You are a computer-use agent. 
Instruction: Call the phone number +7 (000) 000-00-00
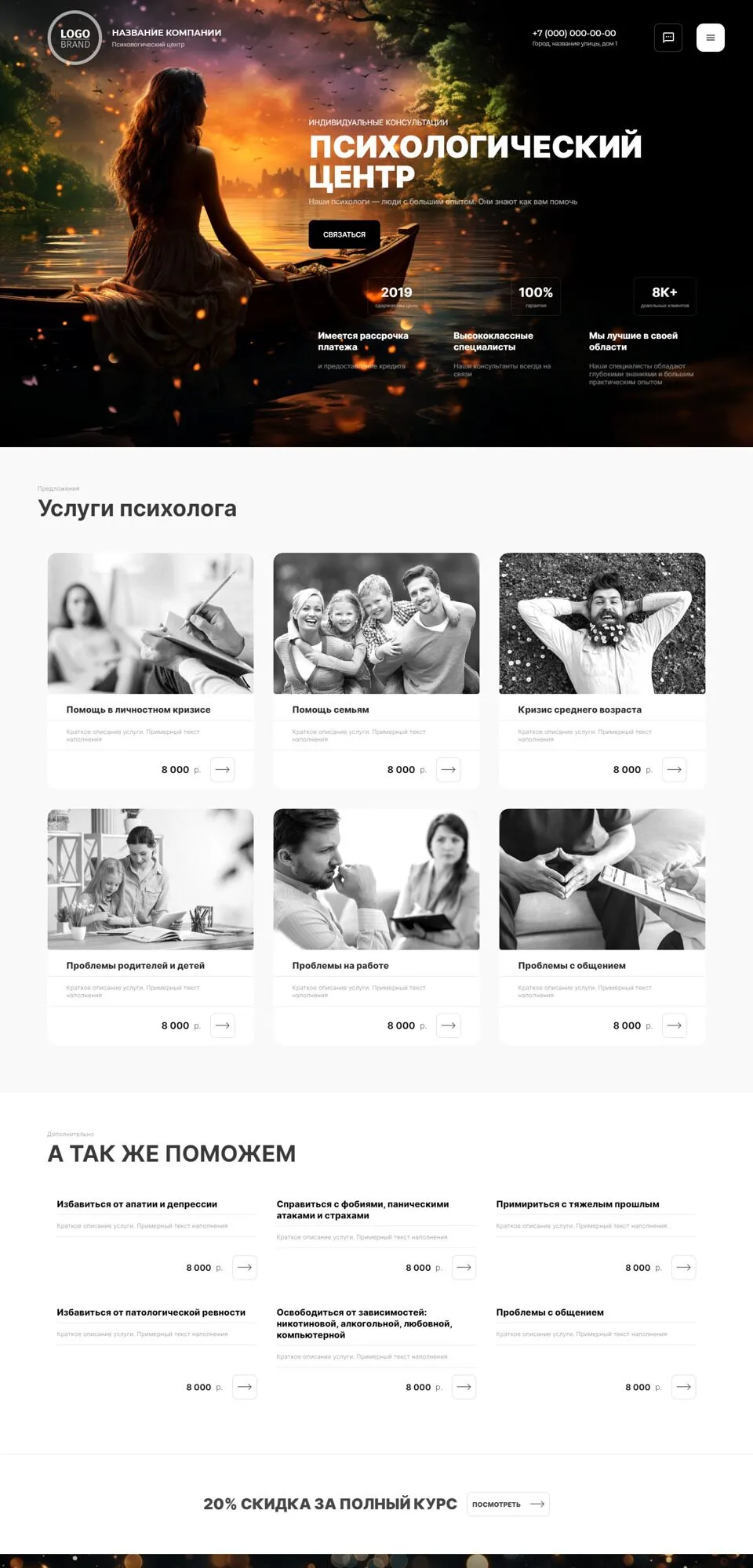573,33
